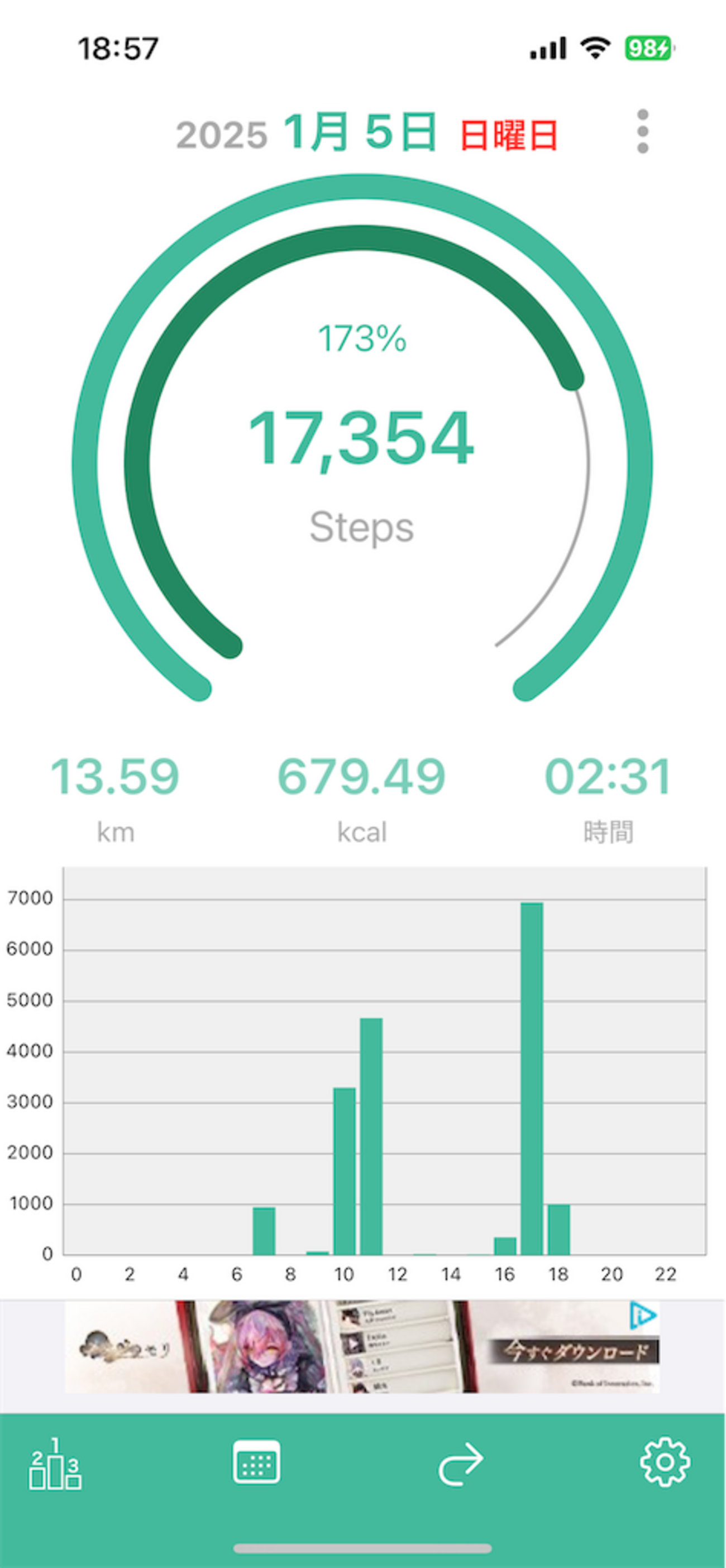Open the three-dot overflow menu
726x1568 pixels.
click(643, 131)
